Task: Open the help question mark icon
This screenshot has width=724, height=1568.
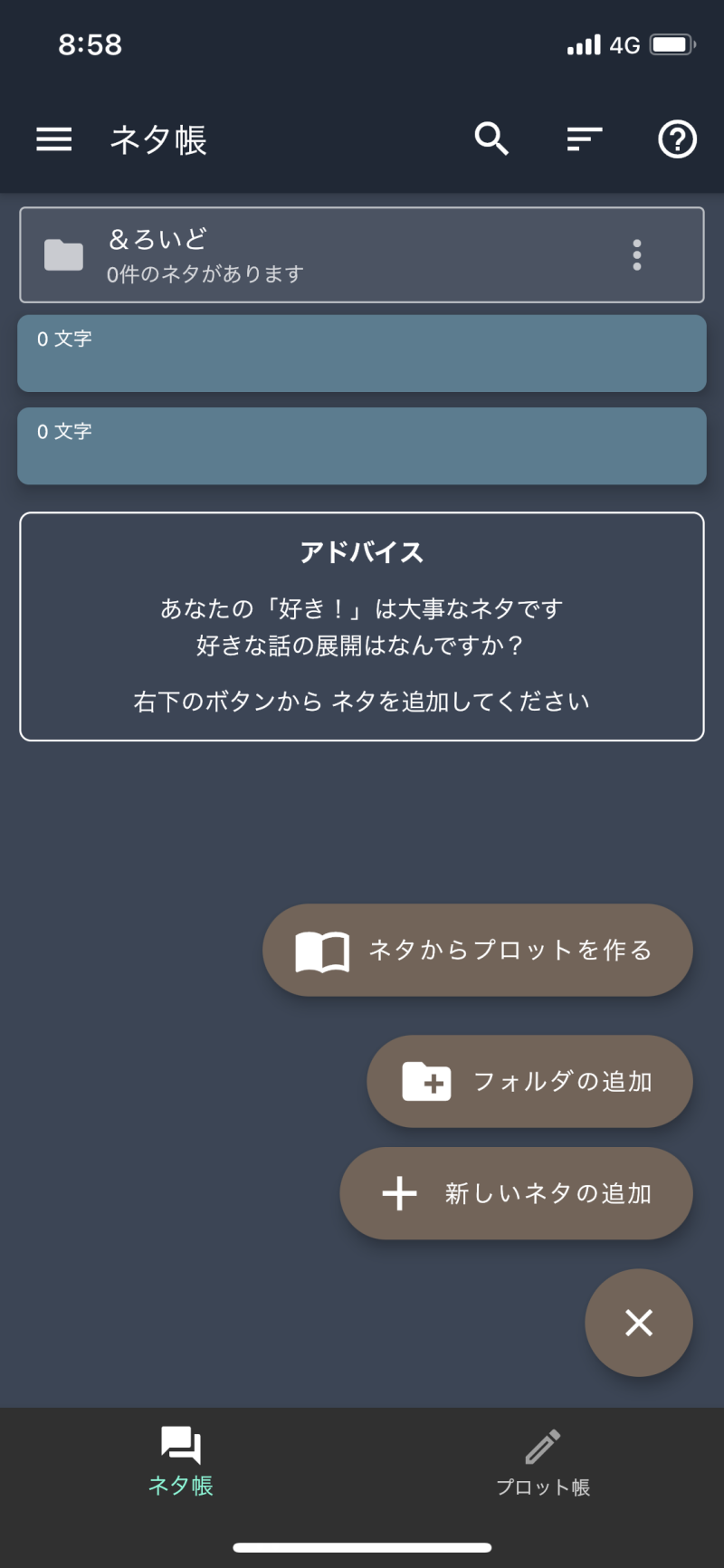Action: tap(677, 139)
